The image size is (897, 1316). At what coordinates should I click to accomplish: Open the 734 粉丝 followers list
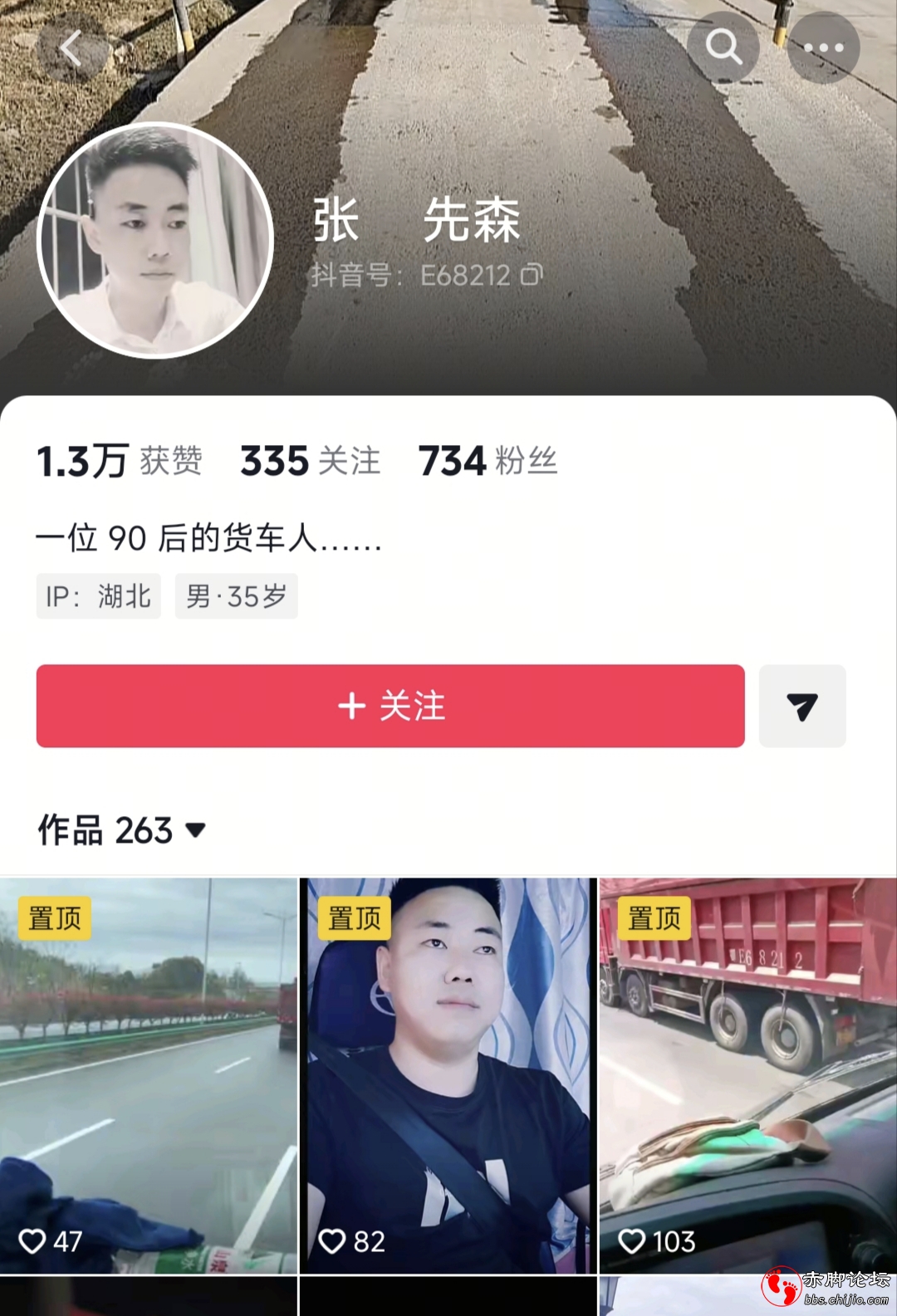click(x=488, y=461)
